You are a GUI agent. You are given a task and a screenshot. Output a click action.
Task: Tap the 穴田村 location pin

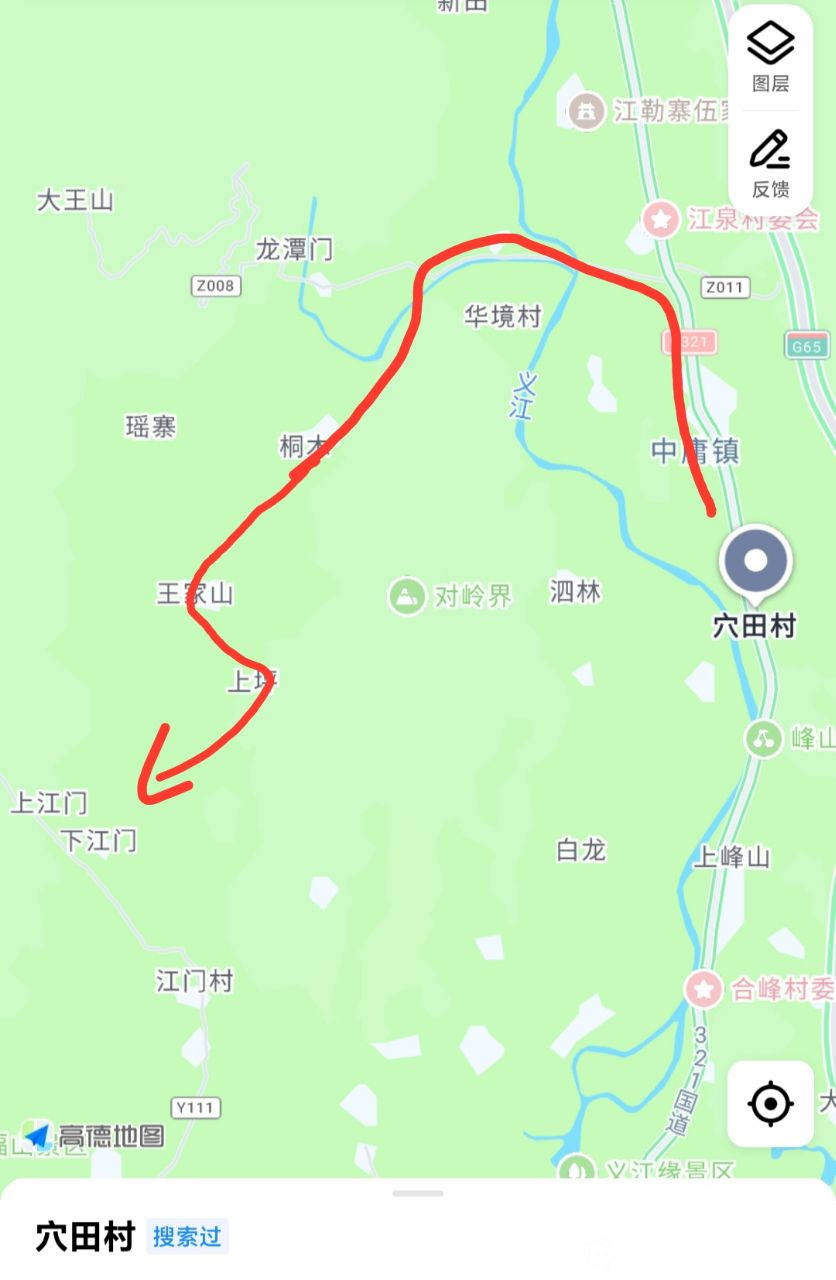click(x=755, y=563)
